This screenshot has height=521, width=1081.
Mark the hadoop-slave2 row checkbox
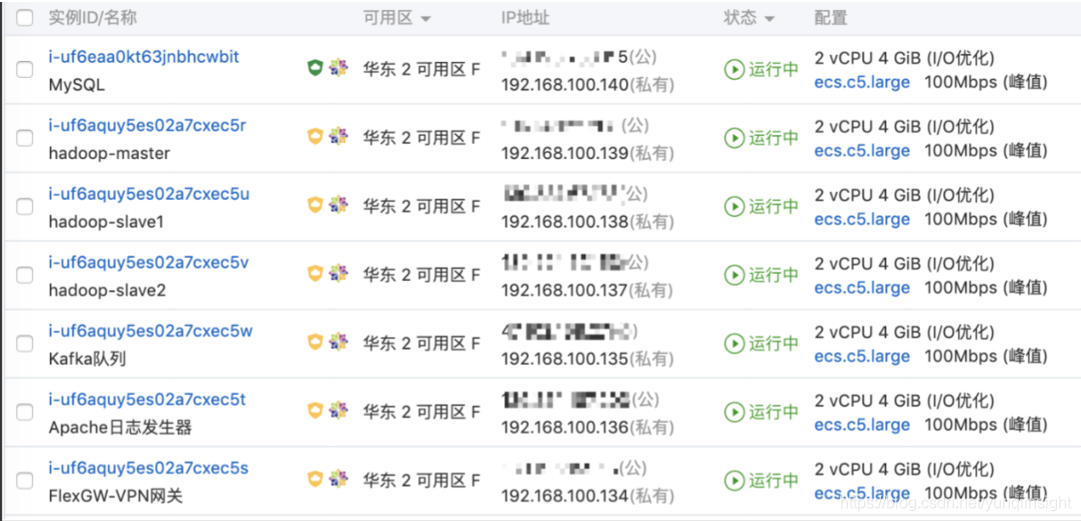coord(25,274)
